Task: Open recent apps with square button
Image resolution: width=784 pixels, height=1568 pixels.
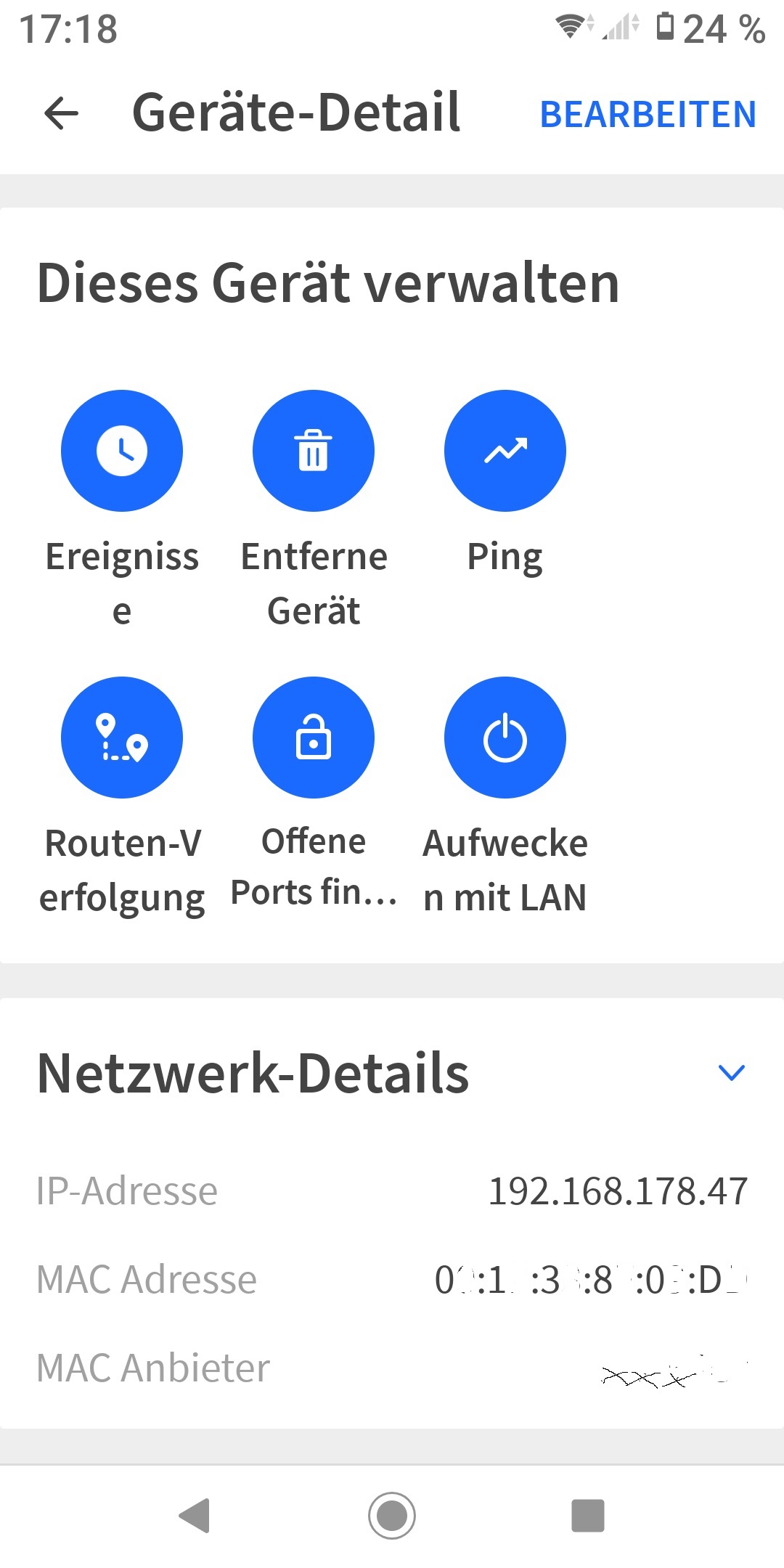Action: click(588, 1516)
